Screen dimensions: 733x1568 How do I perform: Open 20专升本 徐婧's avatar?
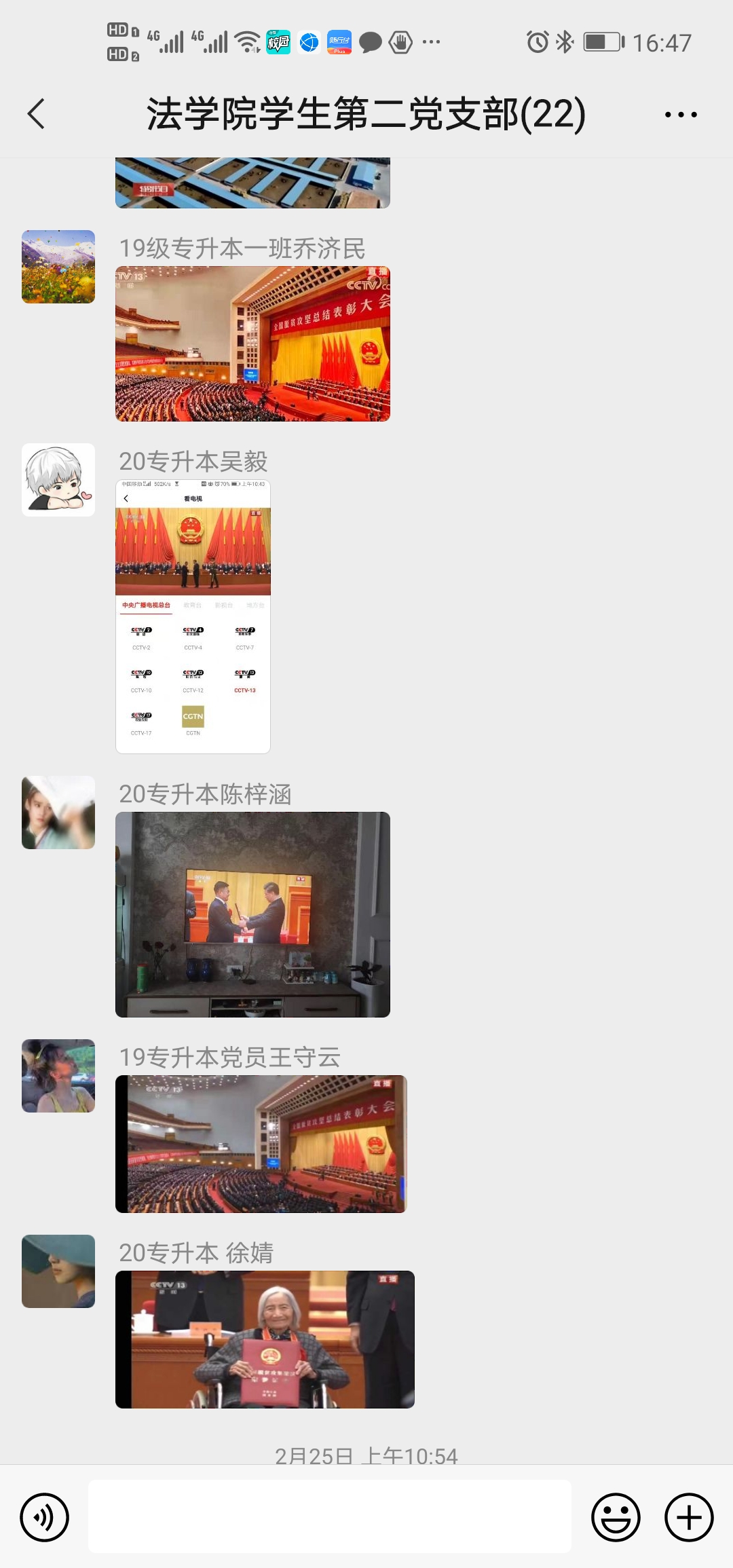tap(58, 1271)
